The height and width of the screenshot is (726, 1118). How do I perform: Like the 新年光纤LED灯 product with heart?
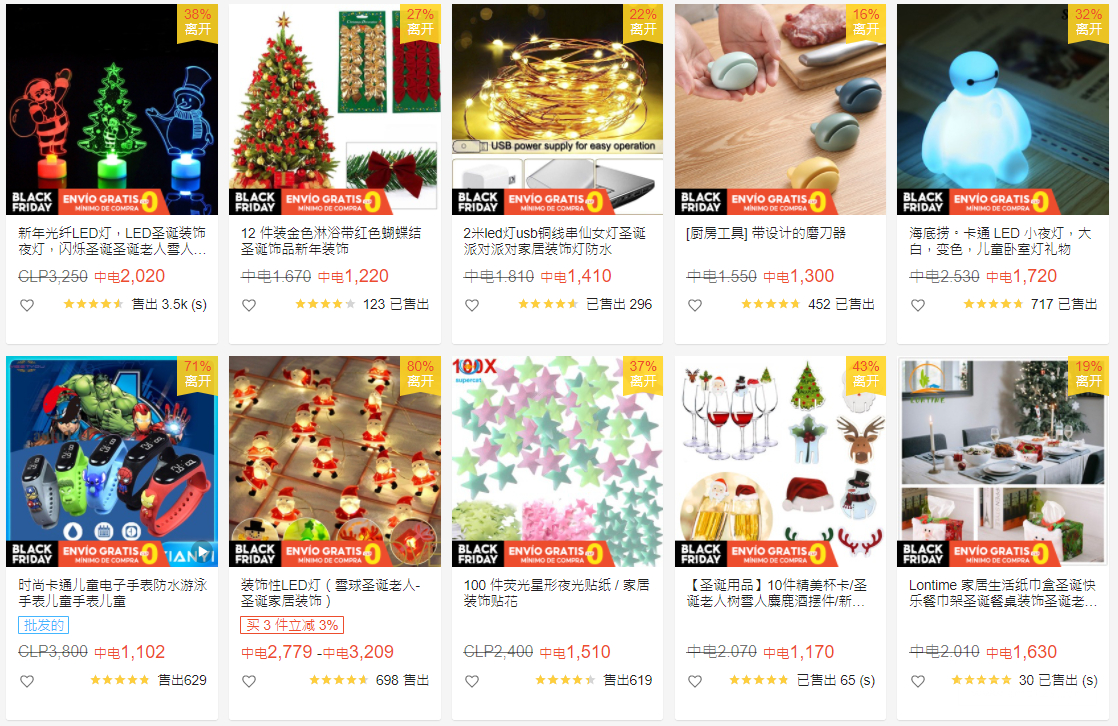27,305
